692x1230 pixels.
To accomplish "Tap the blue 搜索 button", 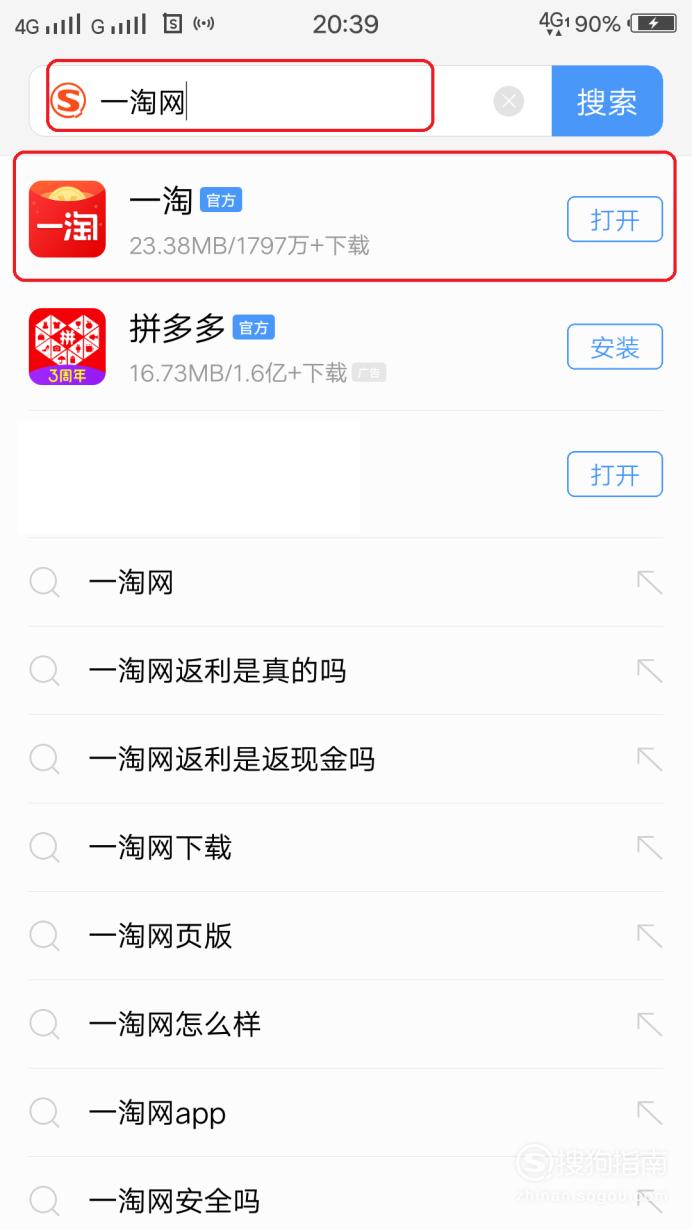I will (x=607, y=101).
